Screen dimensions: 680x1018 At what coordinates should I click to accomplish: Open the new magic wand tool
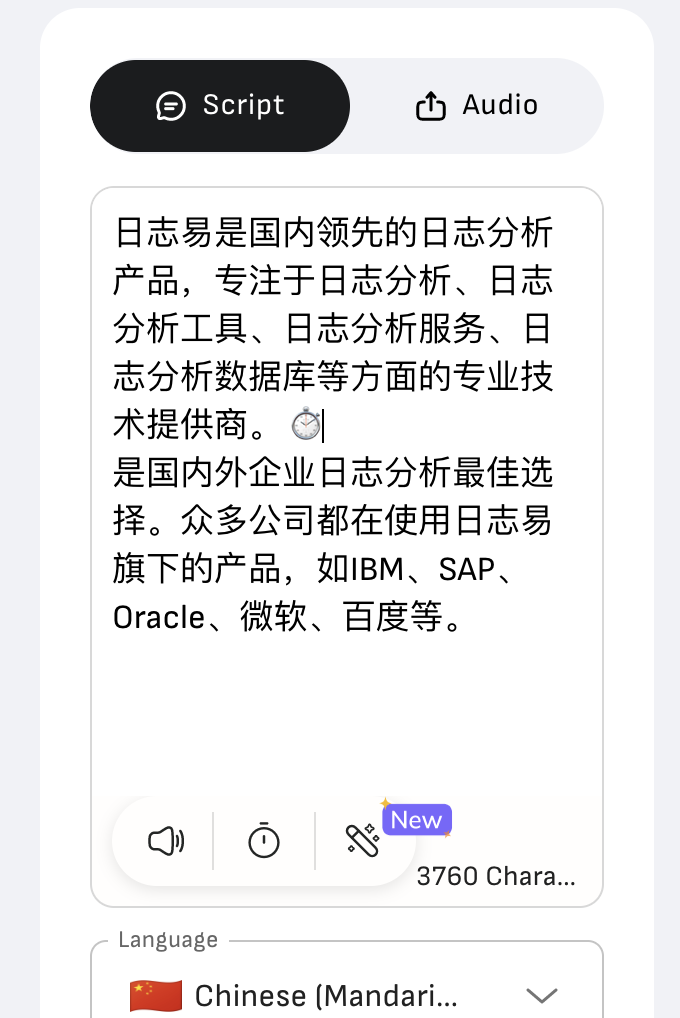click(x=363, y=840)
